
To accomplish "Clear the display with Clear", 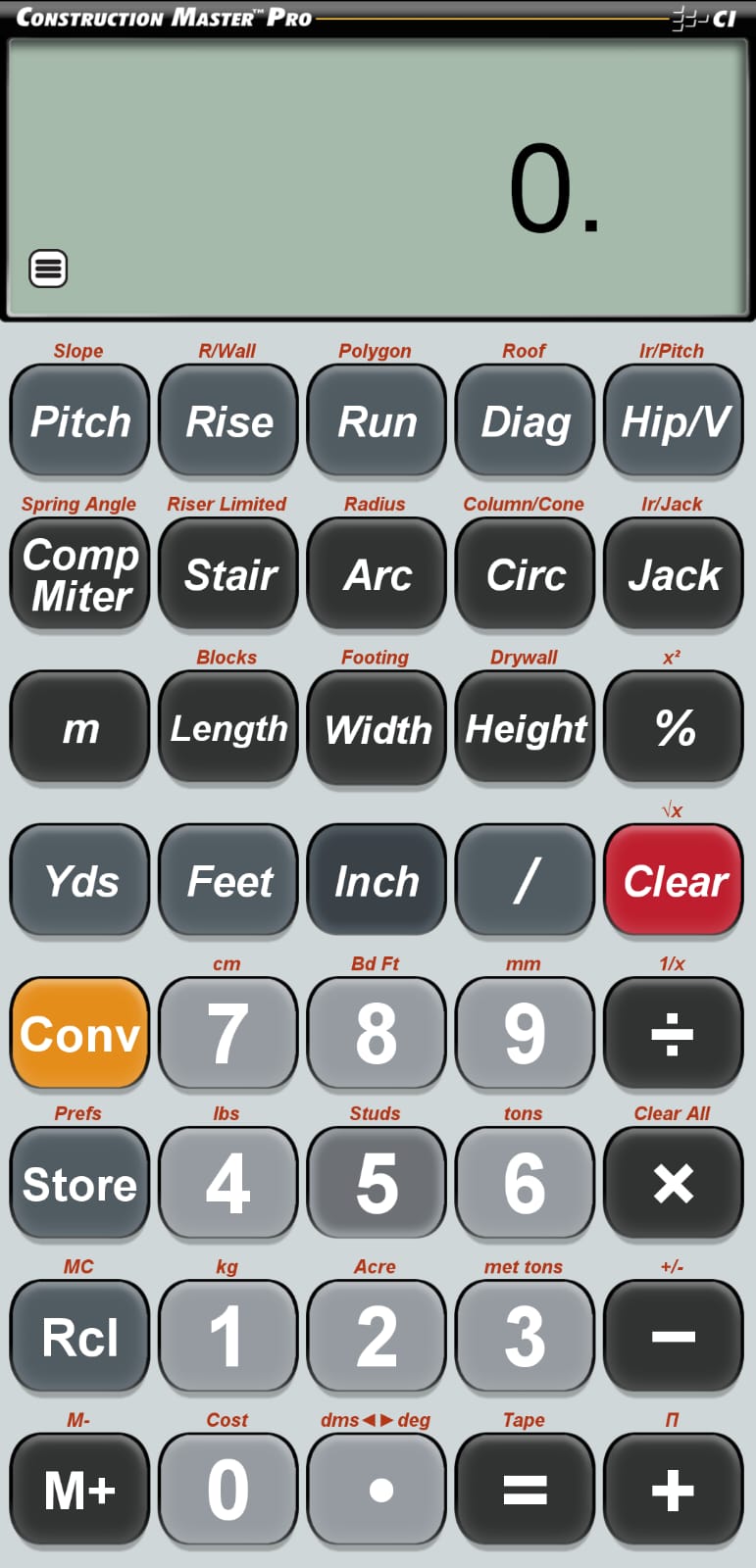I will (674, 881).
